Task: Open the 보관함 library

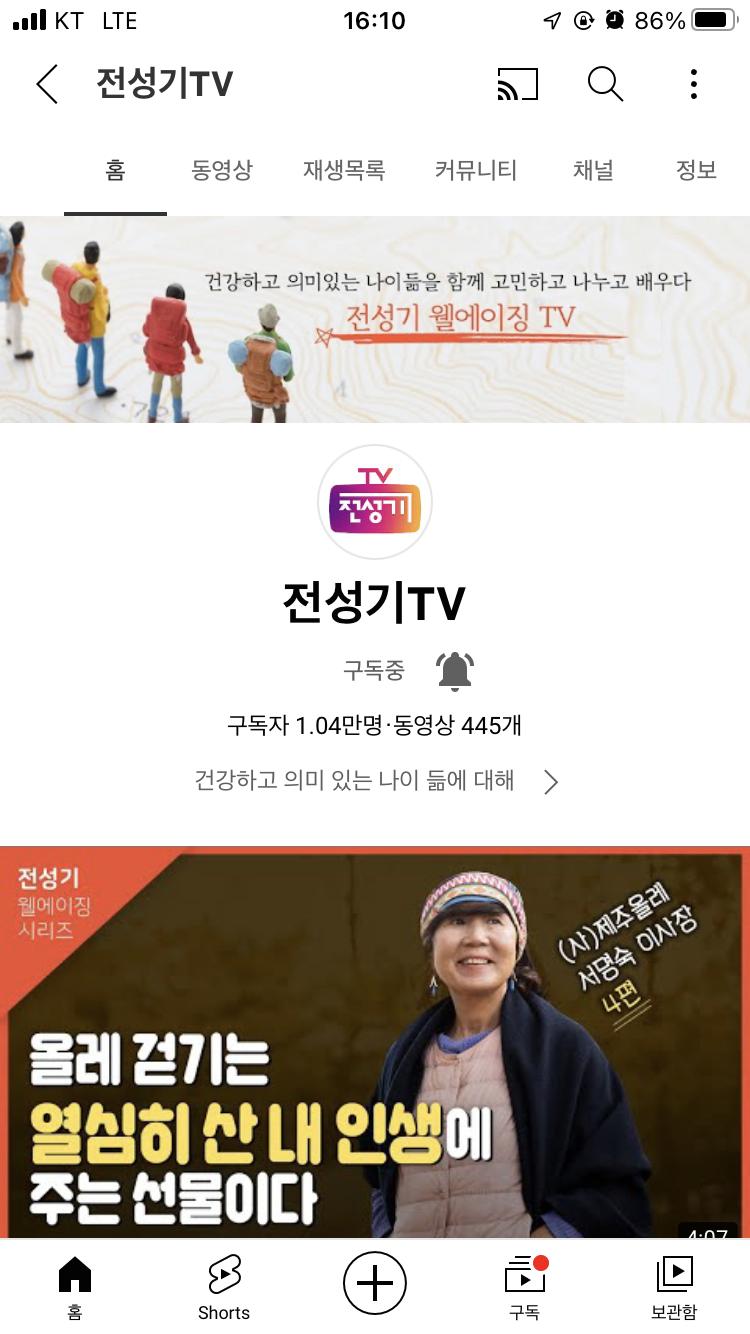Action: pyautogui.click(x=674, y=1286)
